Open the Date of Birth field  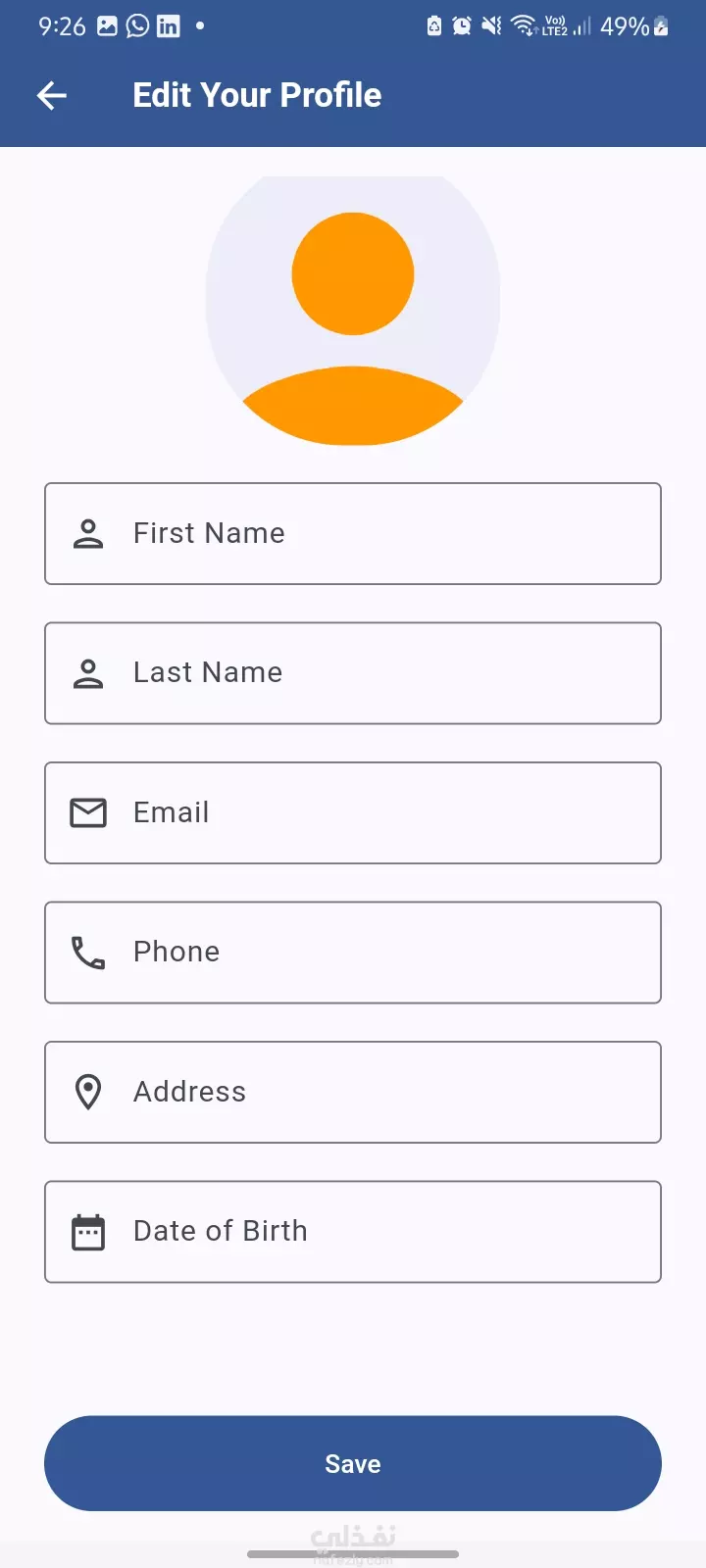(353, 1232)
